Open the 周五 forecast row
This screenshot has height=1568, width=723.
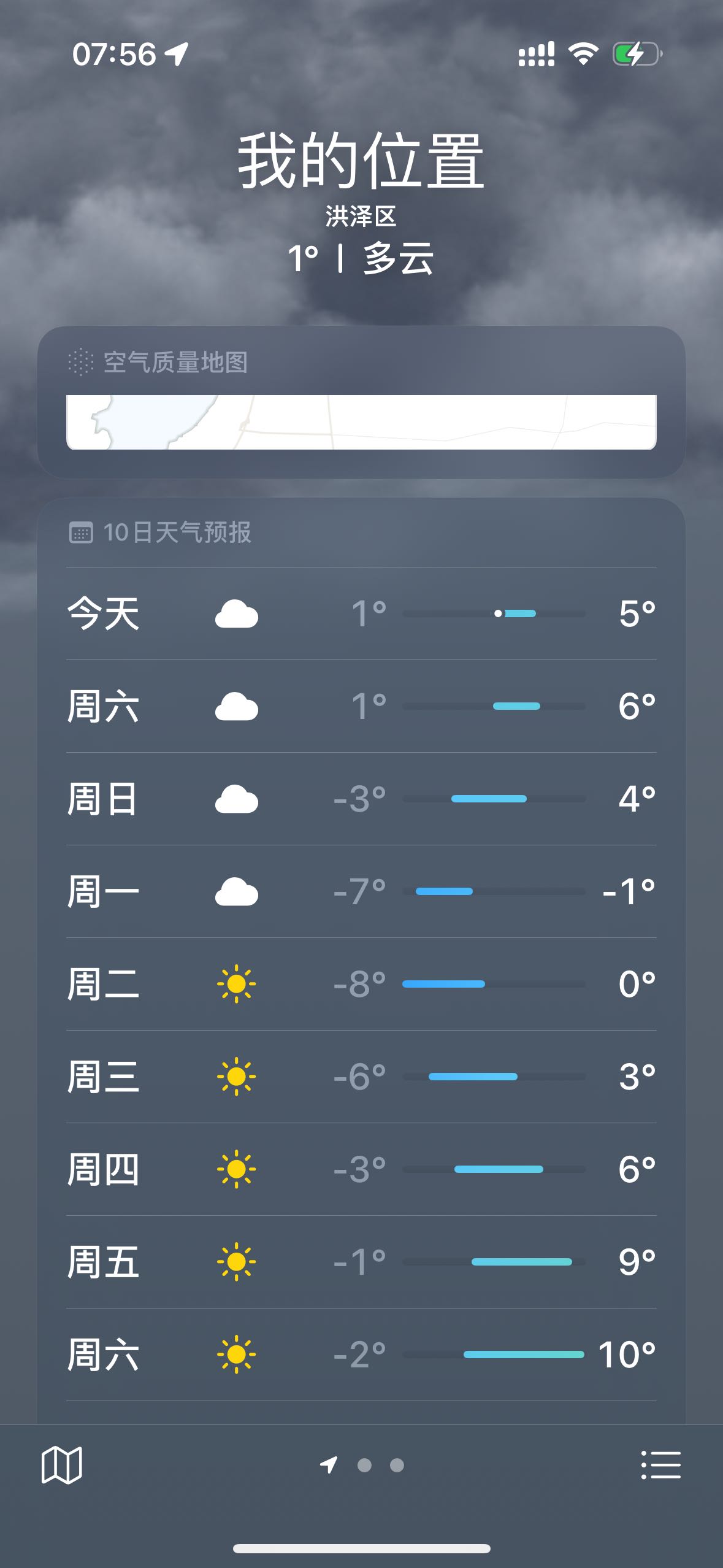[361, 1262]
